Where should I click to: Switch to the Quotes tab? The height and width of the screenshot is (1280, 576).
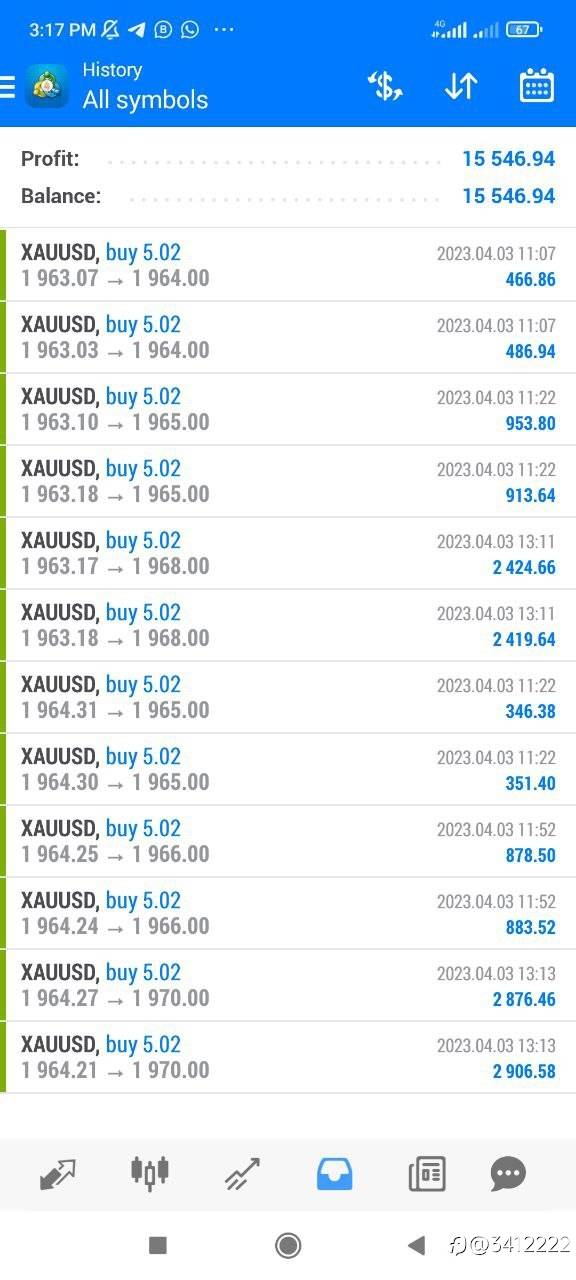58,1173
